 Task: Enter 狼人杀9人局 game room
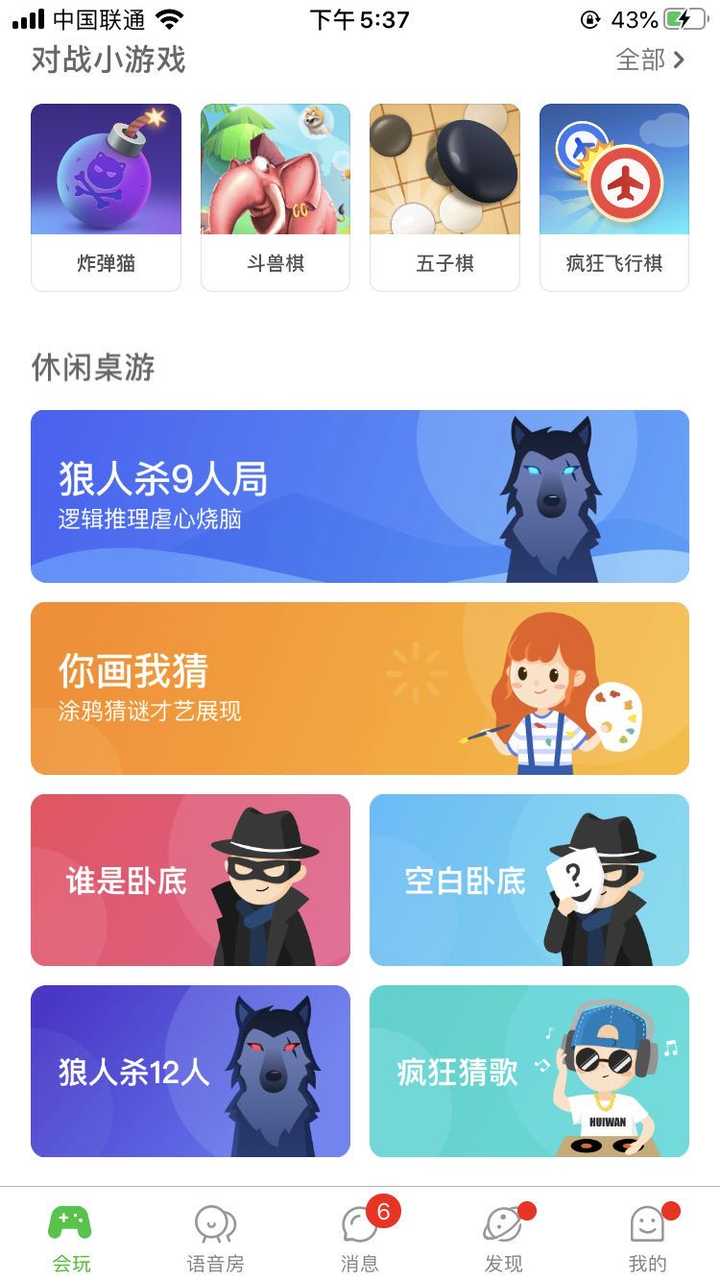pos(360,495)
